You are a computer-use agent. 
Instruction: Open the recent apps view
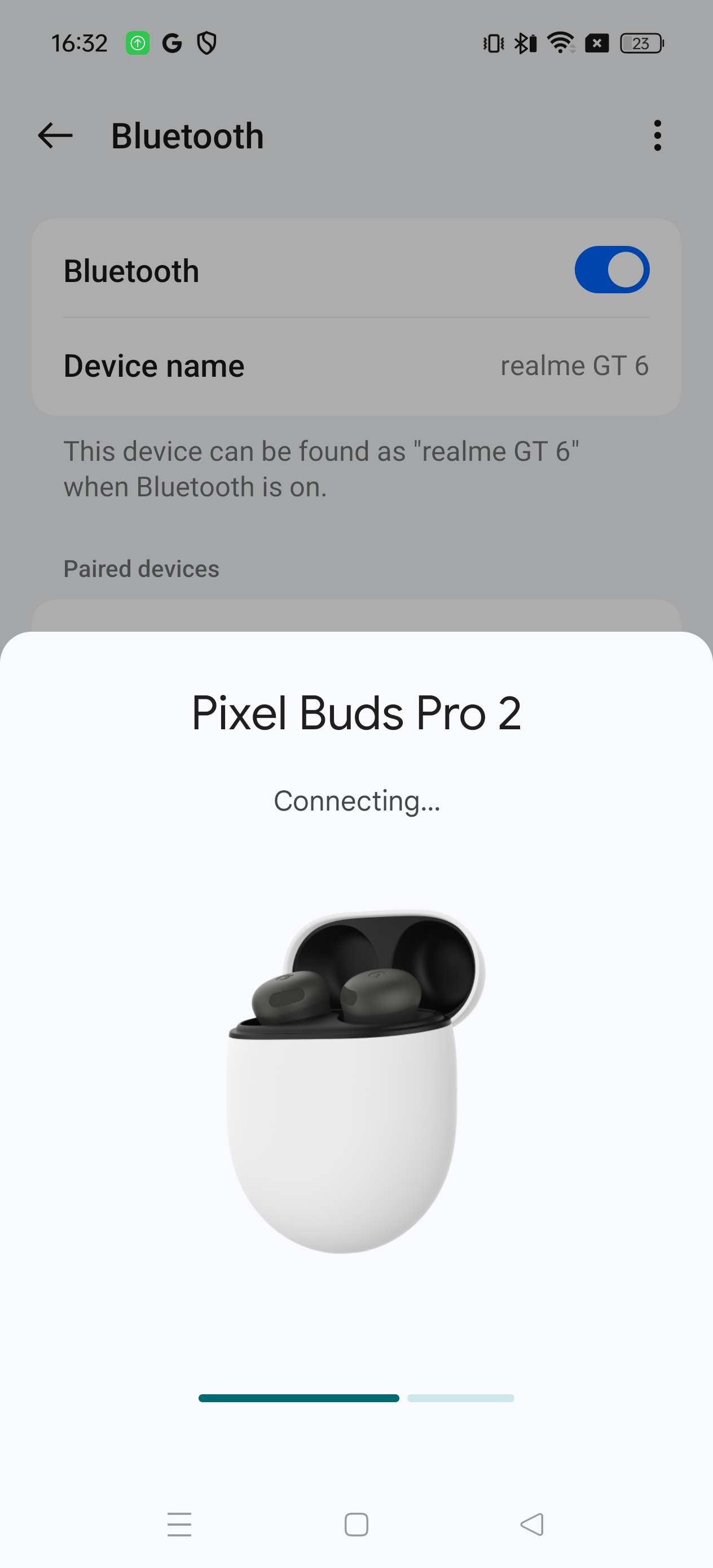[x=179, y=1524]
